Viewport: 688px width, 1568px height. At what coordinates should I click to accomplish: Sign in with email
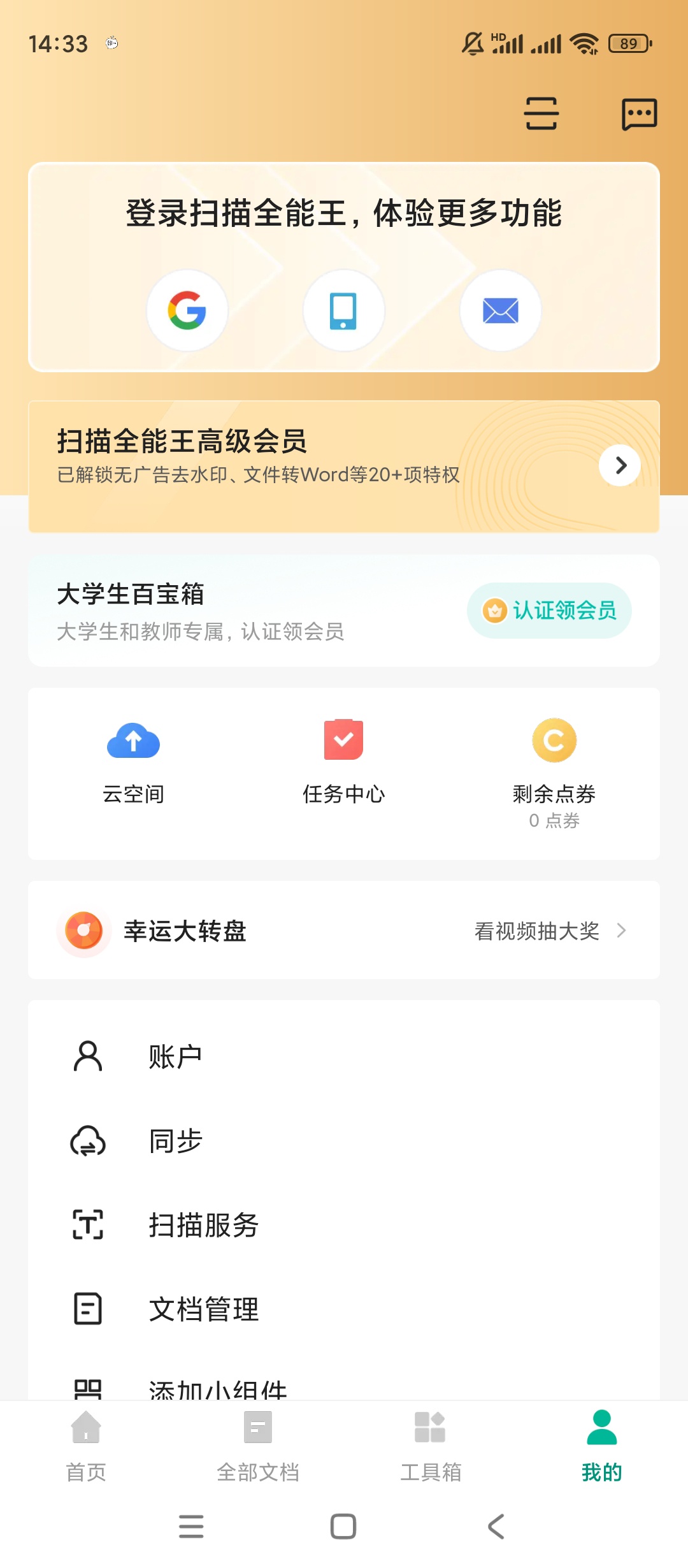(501, 310)
